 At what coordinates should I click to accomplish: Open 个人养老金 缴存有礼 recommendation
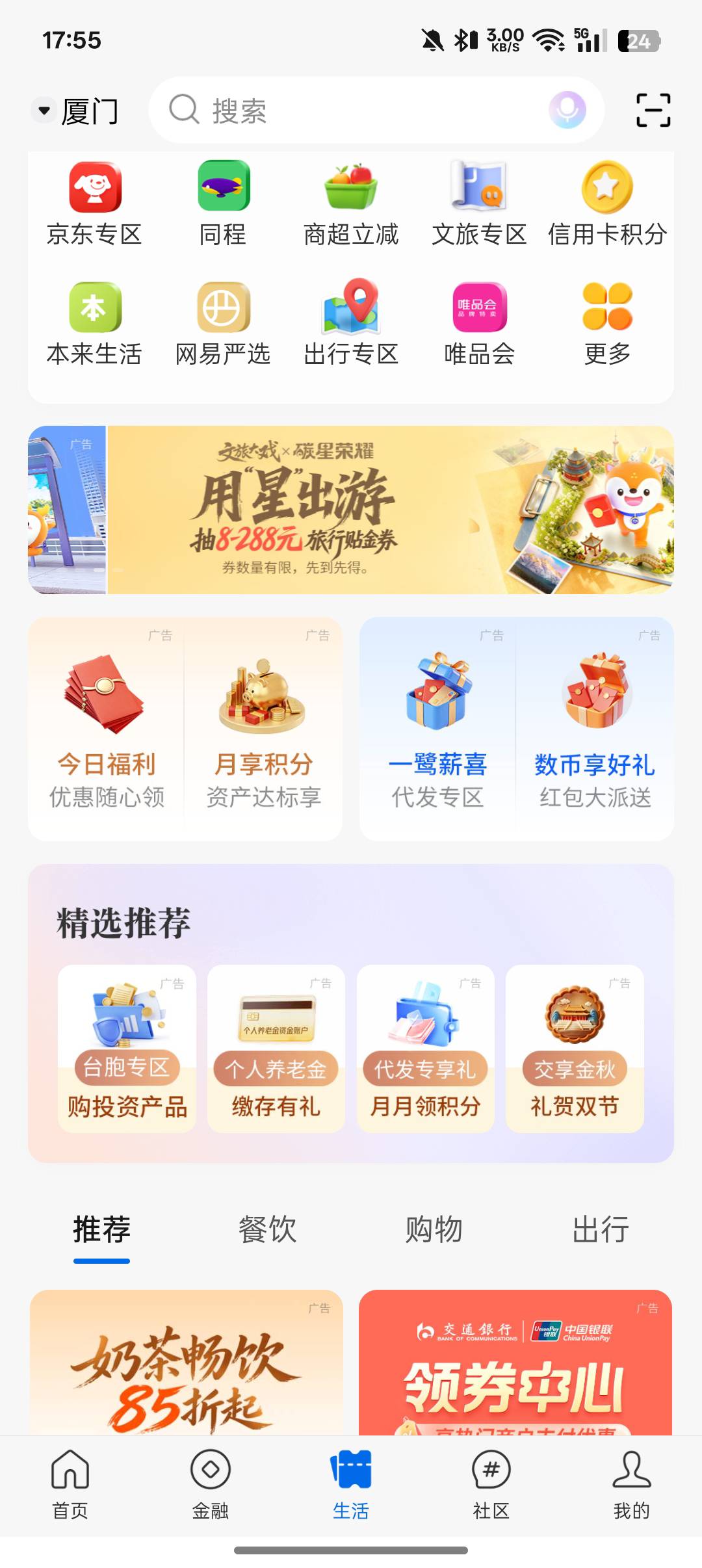coord(276,1049)
